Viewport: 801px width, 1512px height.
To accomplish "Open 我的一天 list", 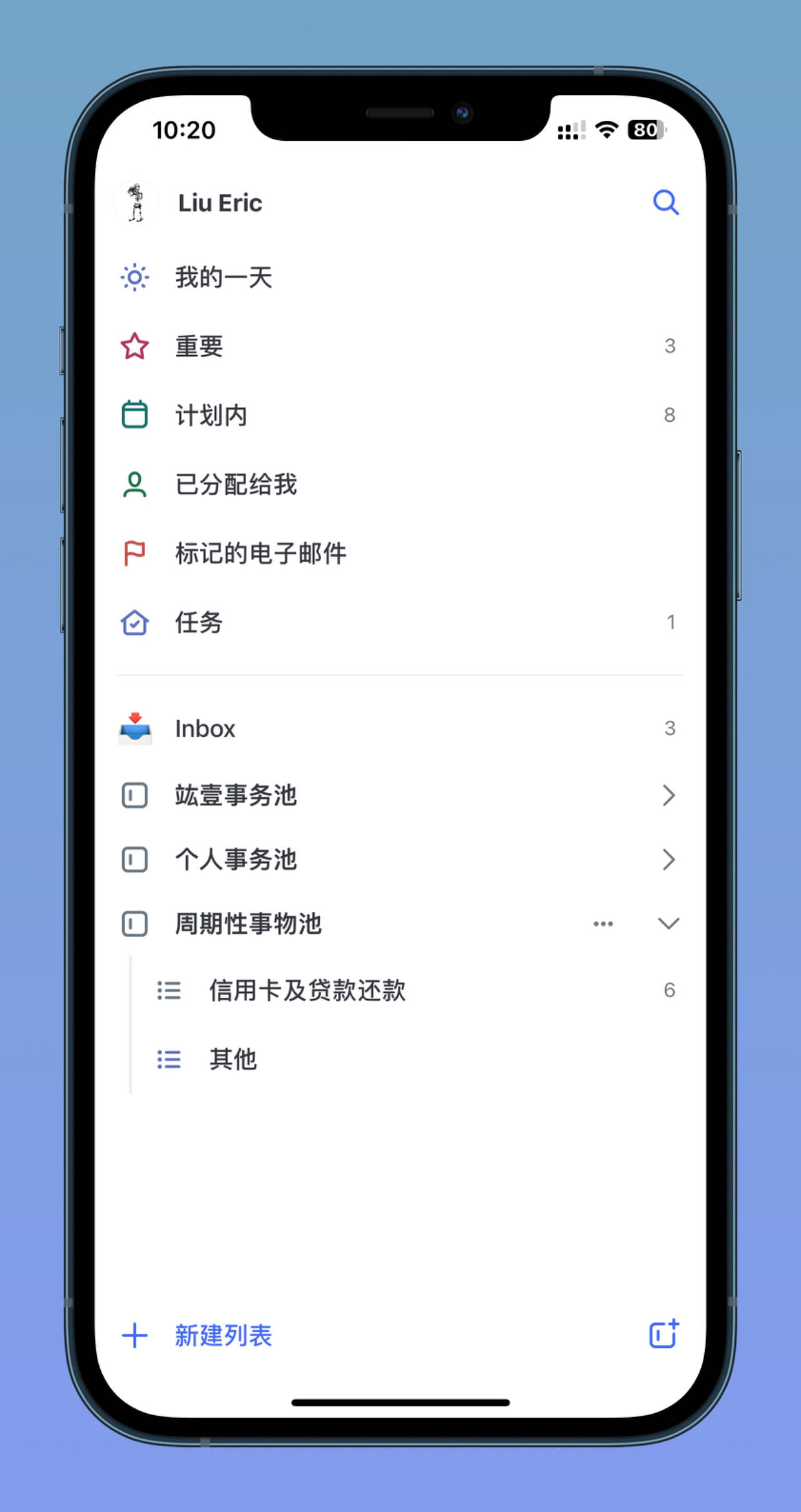I will tap(223, 277).
